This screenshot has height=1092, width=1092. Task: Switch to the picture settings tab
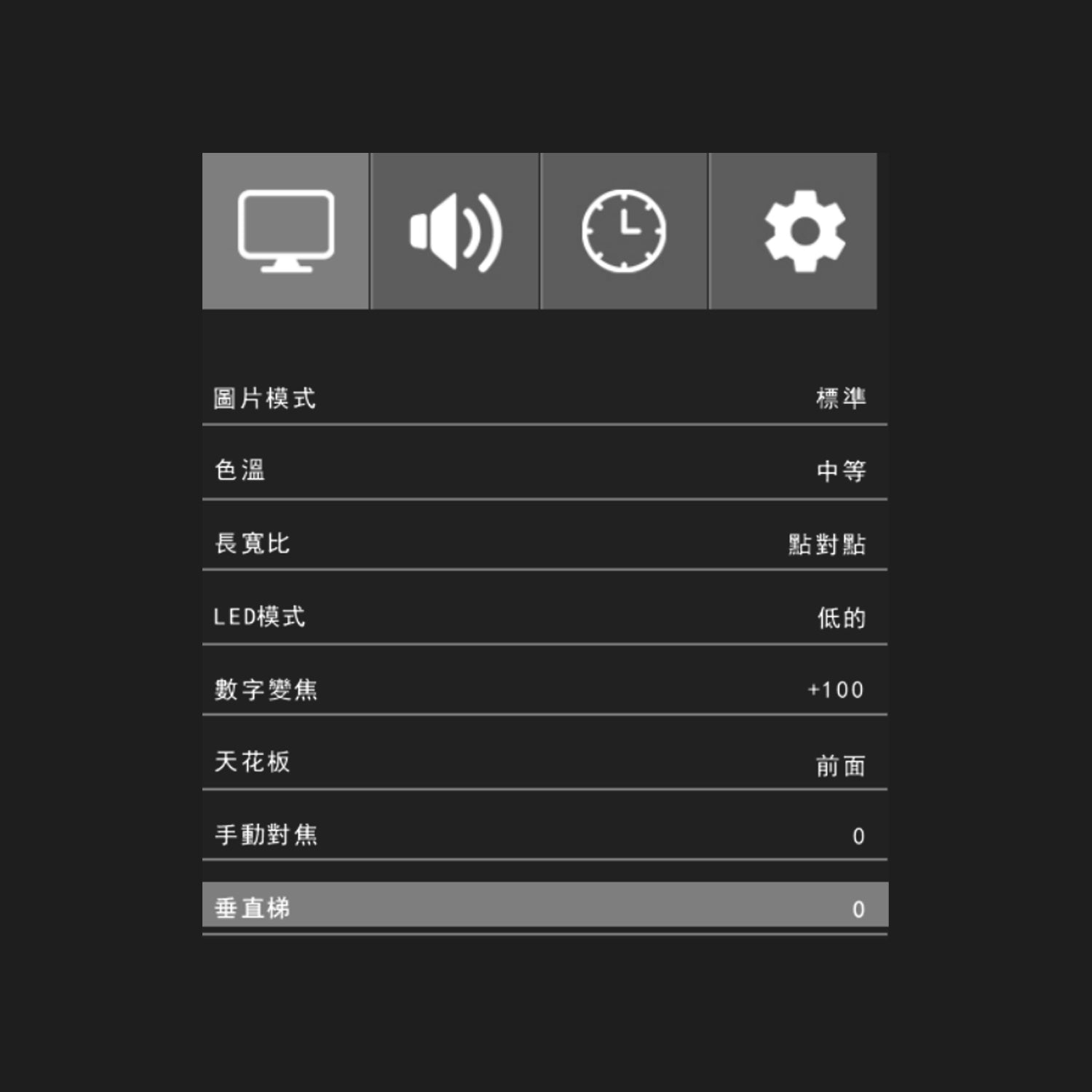285,231
